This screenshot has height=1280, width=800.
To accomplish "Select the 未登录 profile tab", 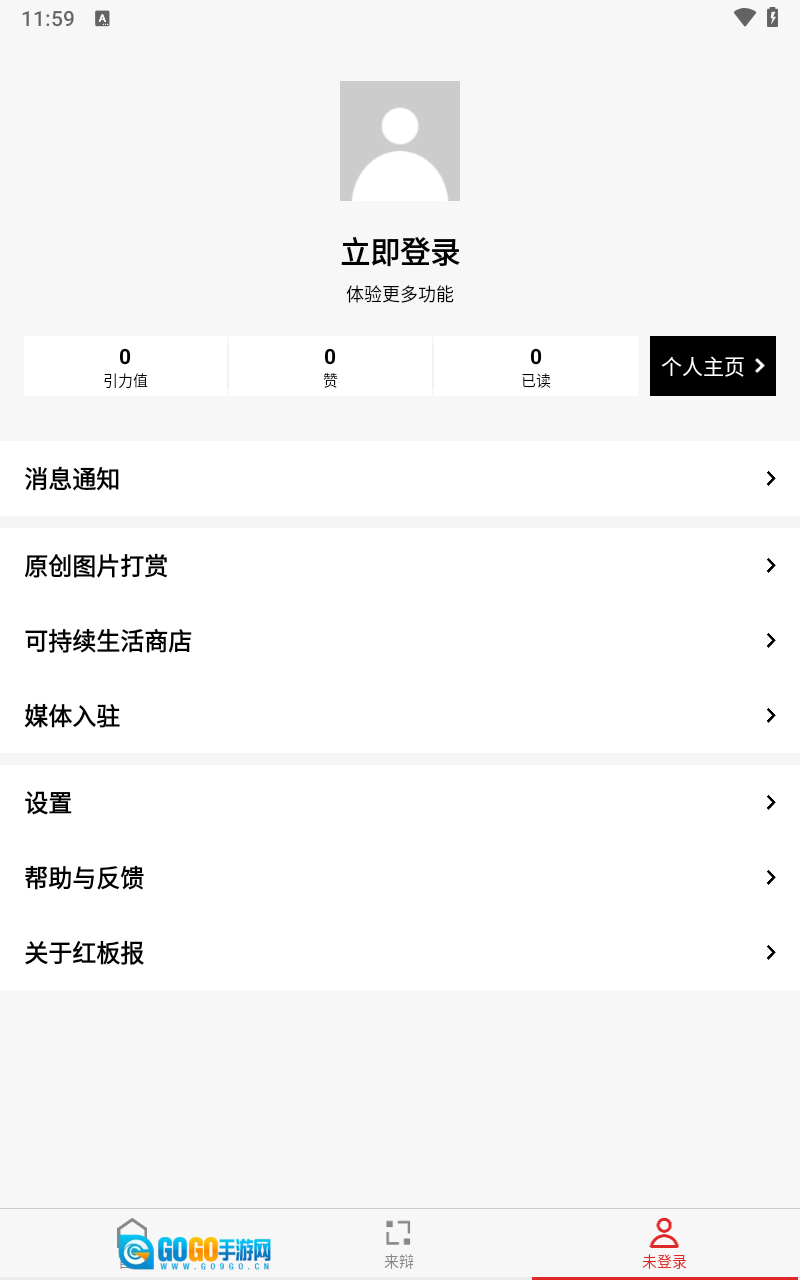I will [664, 1244].
